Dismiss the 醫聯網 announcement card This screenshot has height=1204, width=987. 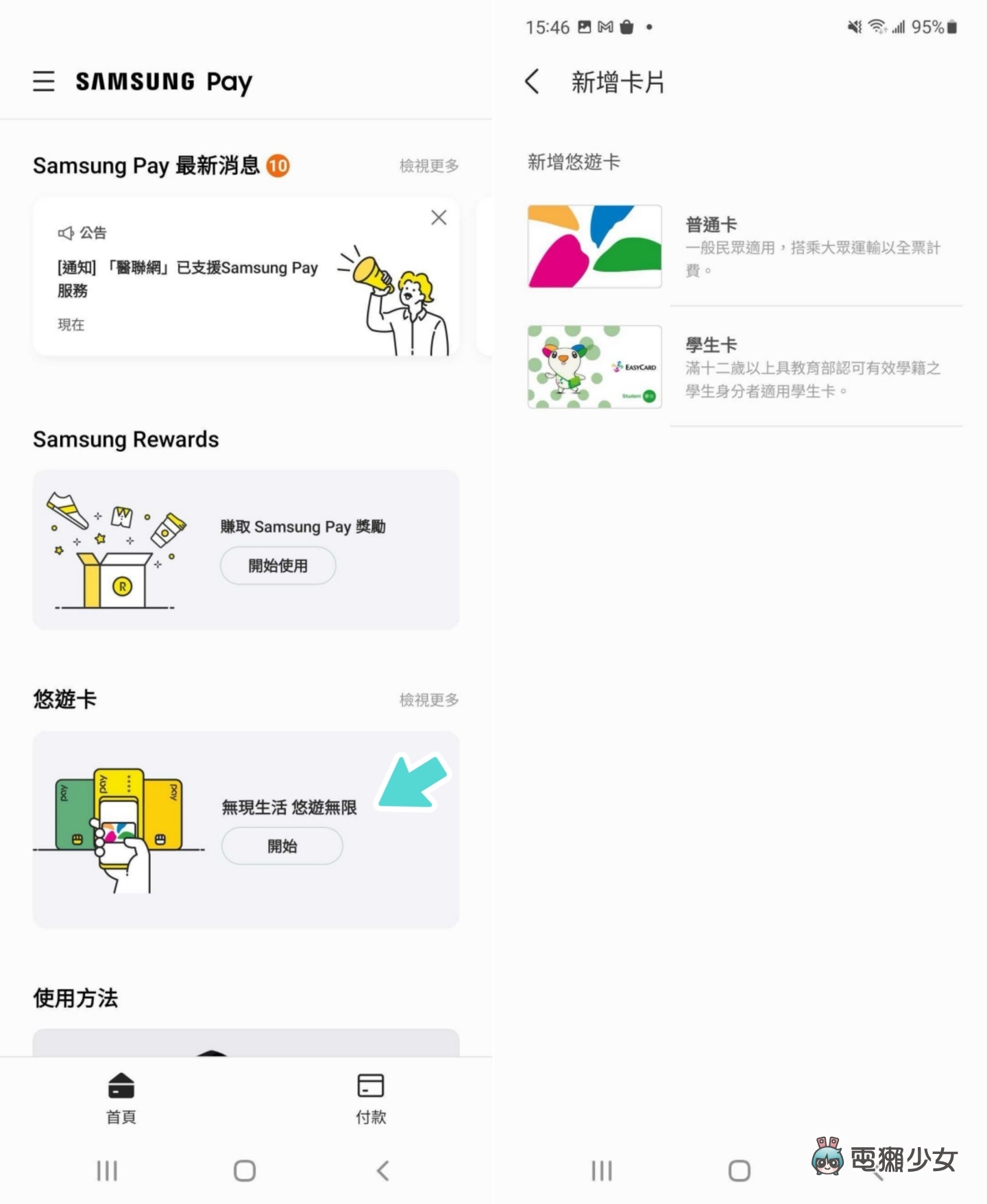click(x=439, y=217)
